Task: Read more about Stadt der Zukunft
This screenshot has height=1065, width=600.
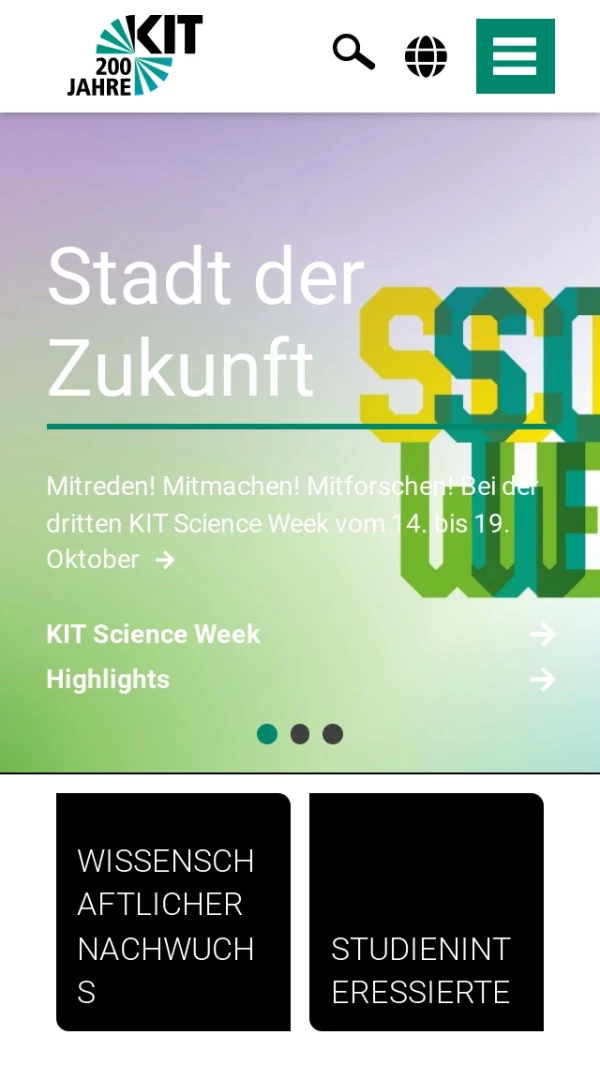Action: (165, 560)
